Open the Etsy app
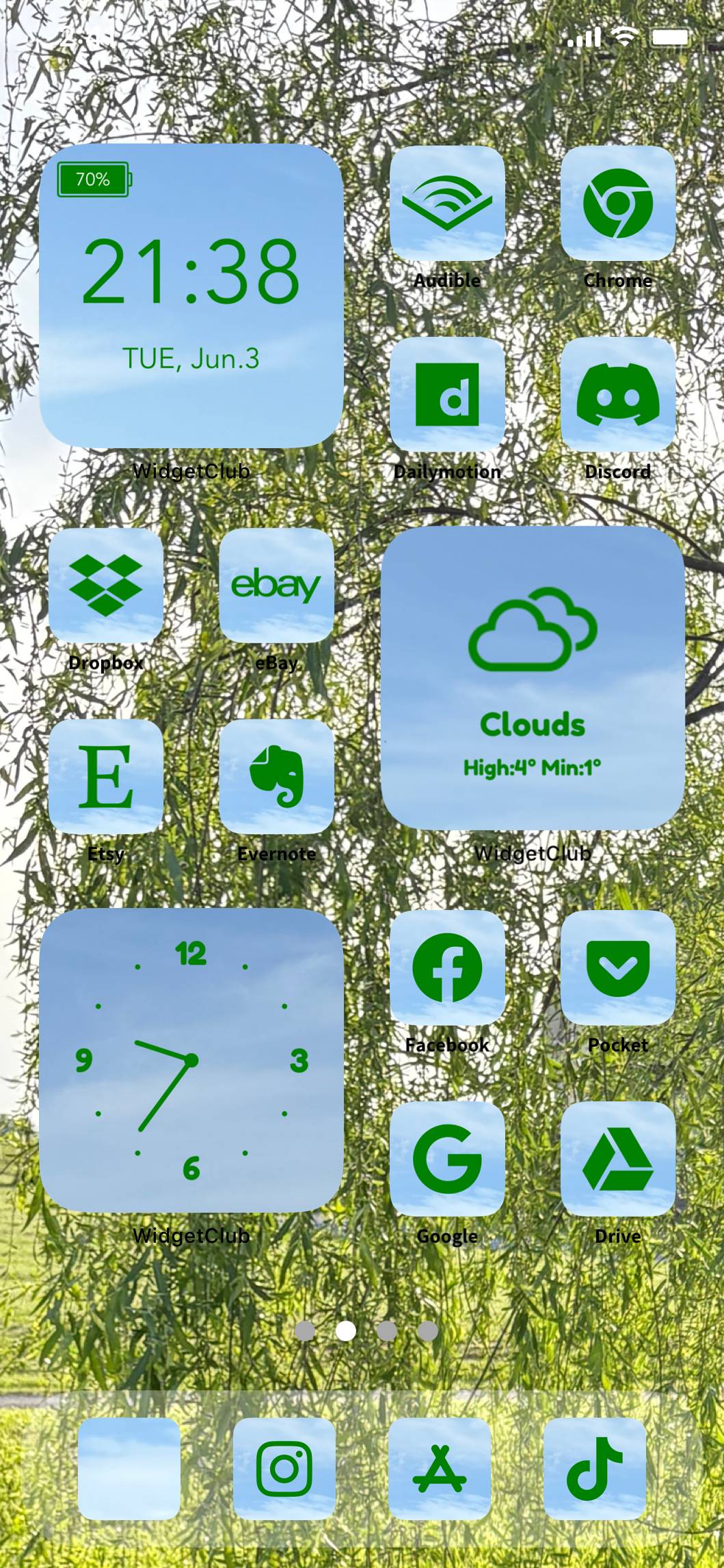724x1568 pixels. tap(106, 777)
